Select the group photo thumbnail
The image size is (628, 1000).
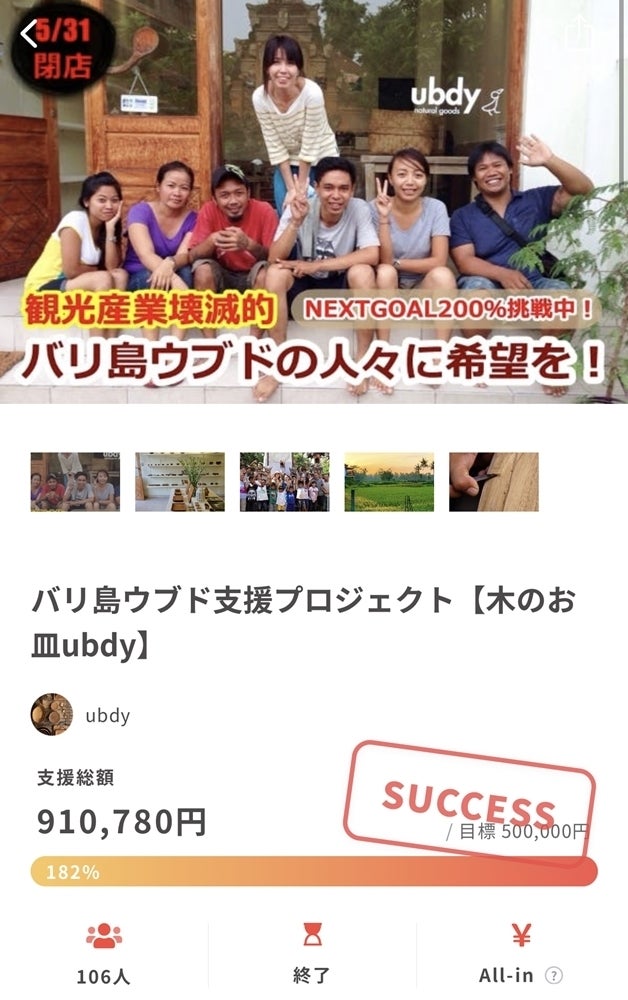[75, 482]
